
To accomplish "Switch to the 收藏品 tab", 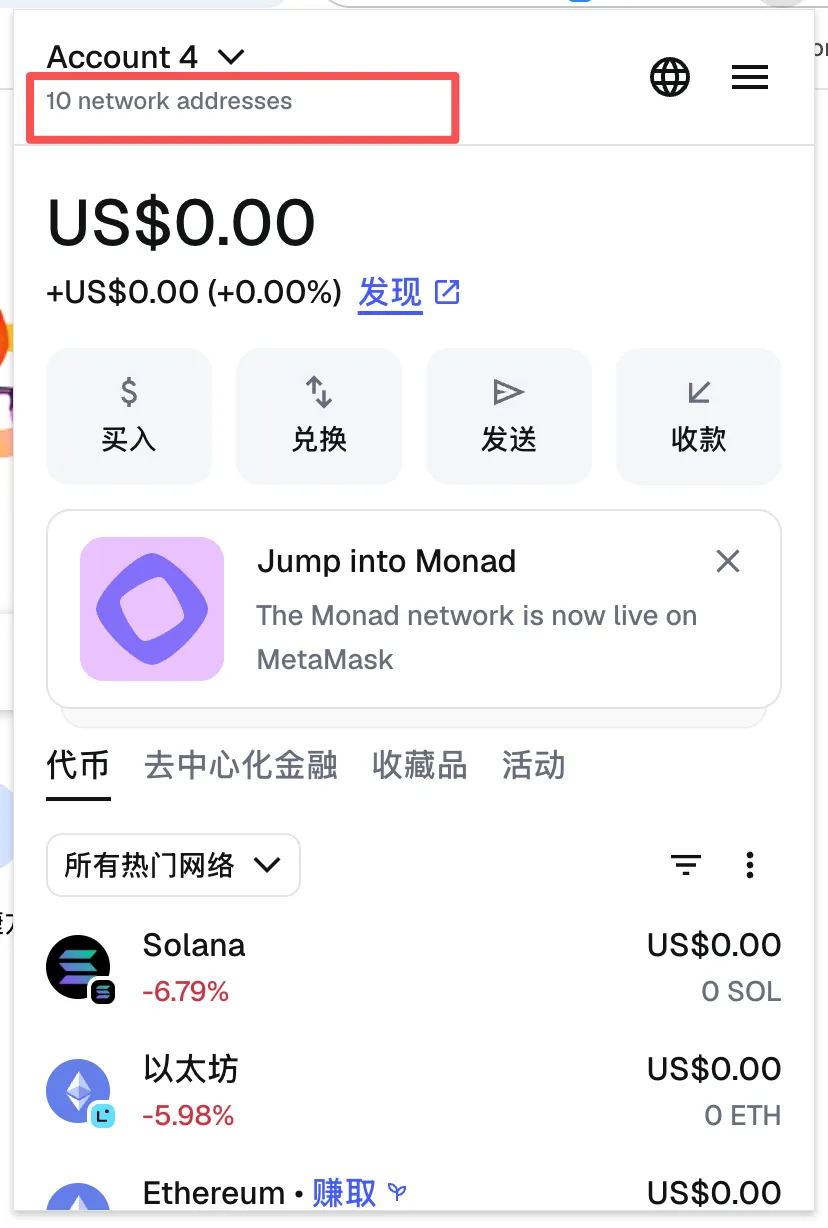I will [420, 766].
